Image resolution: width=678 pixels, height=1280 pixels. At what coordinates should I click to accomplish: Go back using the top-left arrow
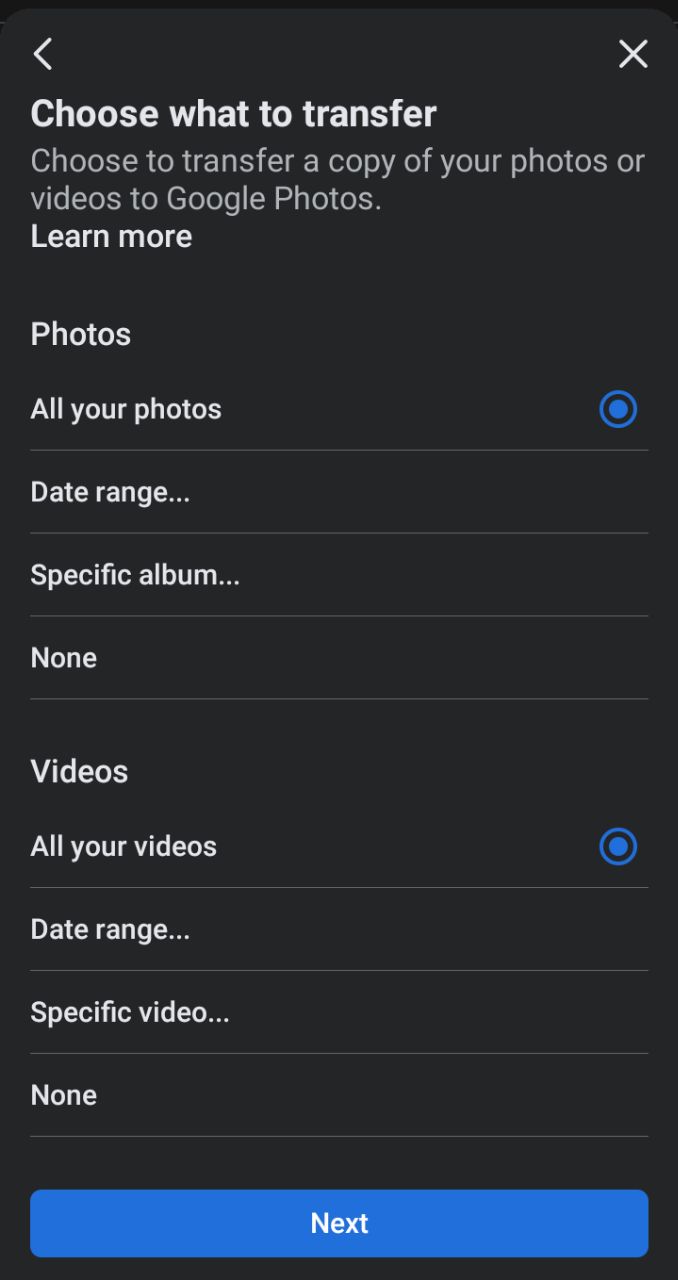click(x=43, y=54)
